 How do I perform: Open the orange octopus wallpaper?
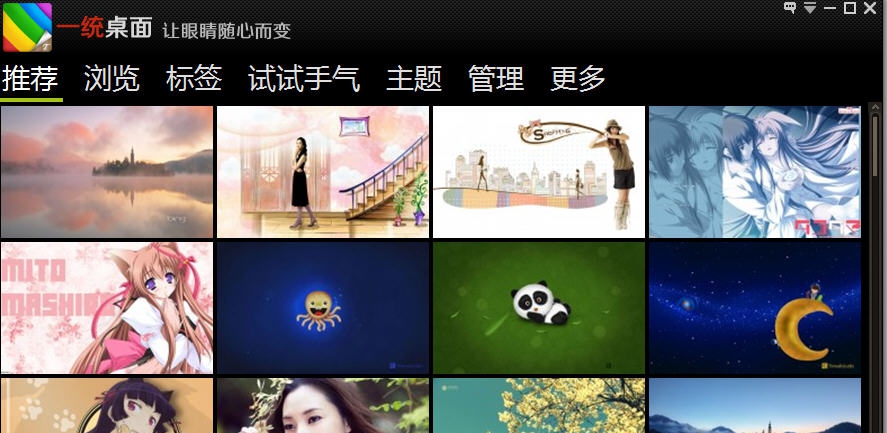[322, 307]
